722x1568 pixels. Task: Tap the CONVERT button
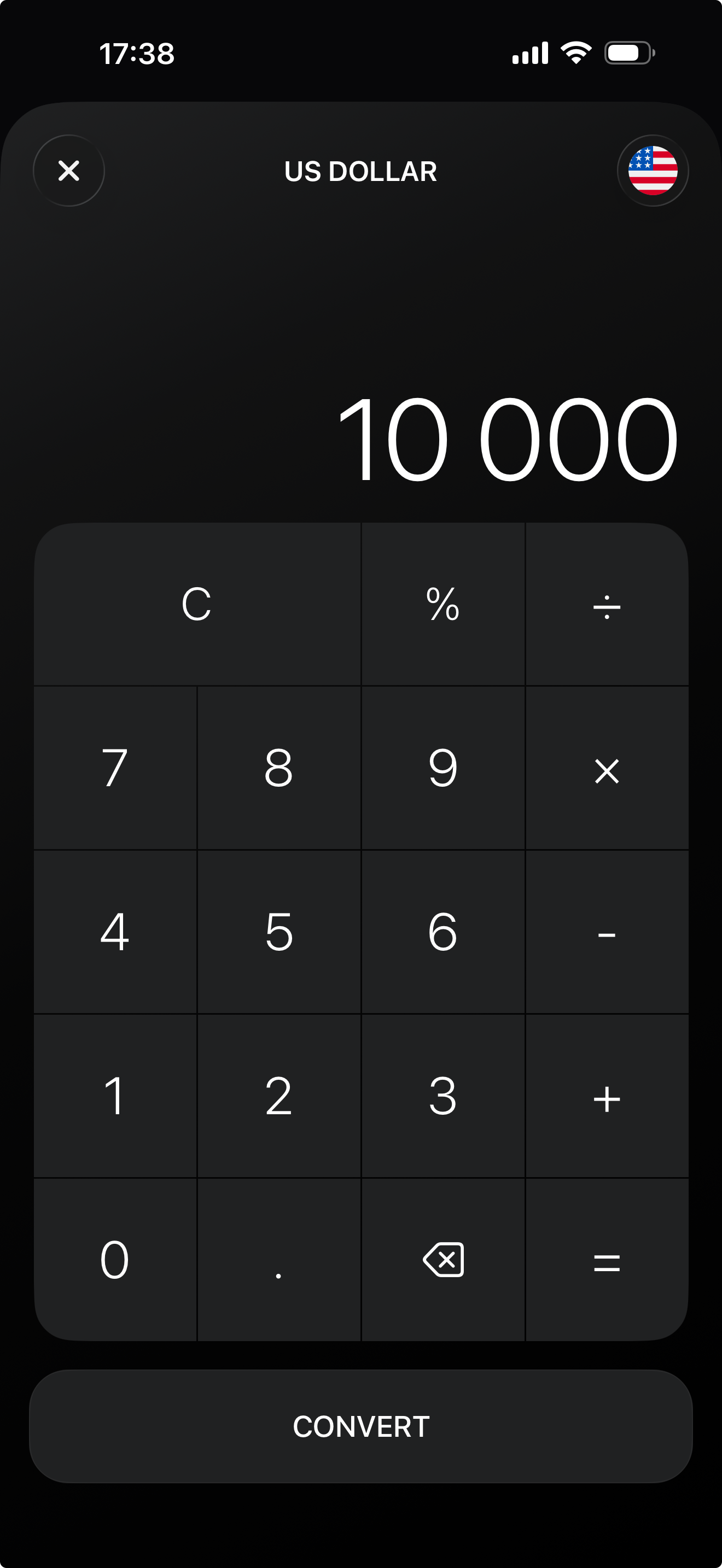[x=361, y=1426]
